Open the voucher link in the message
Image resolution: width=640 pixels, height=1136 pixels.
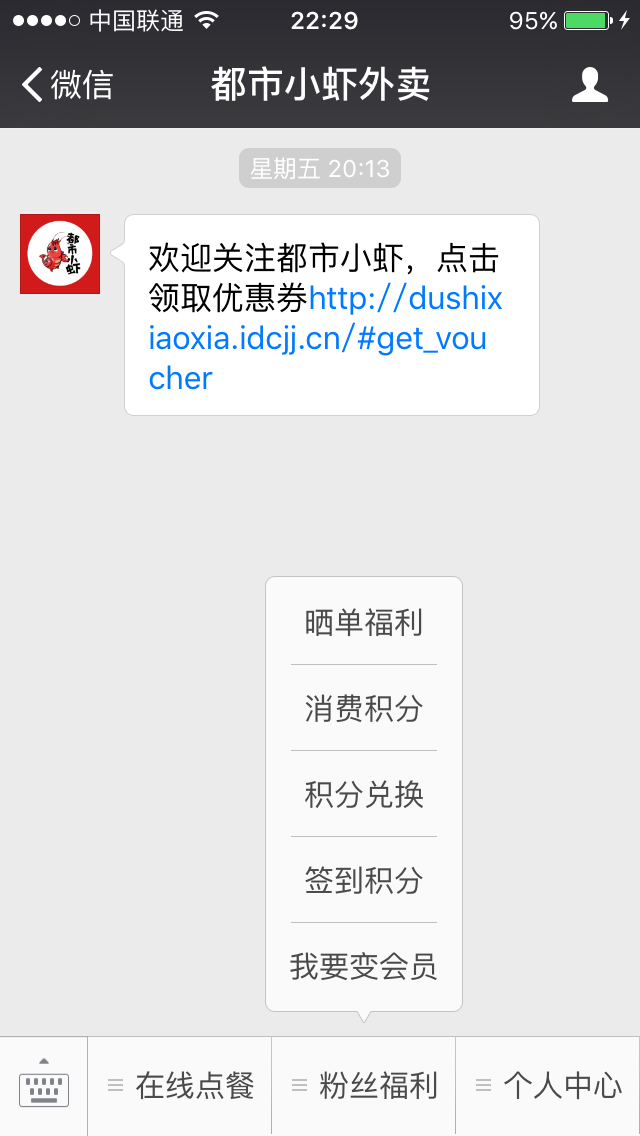point(318,338)
